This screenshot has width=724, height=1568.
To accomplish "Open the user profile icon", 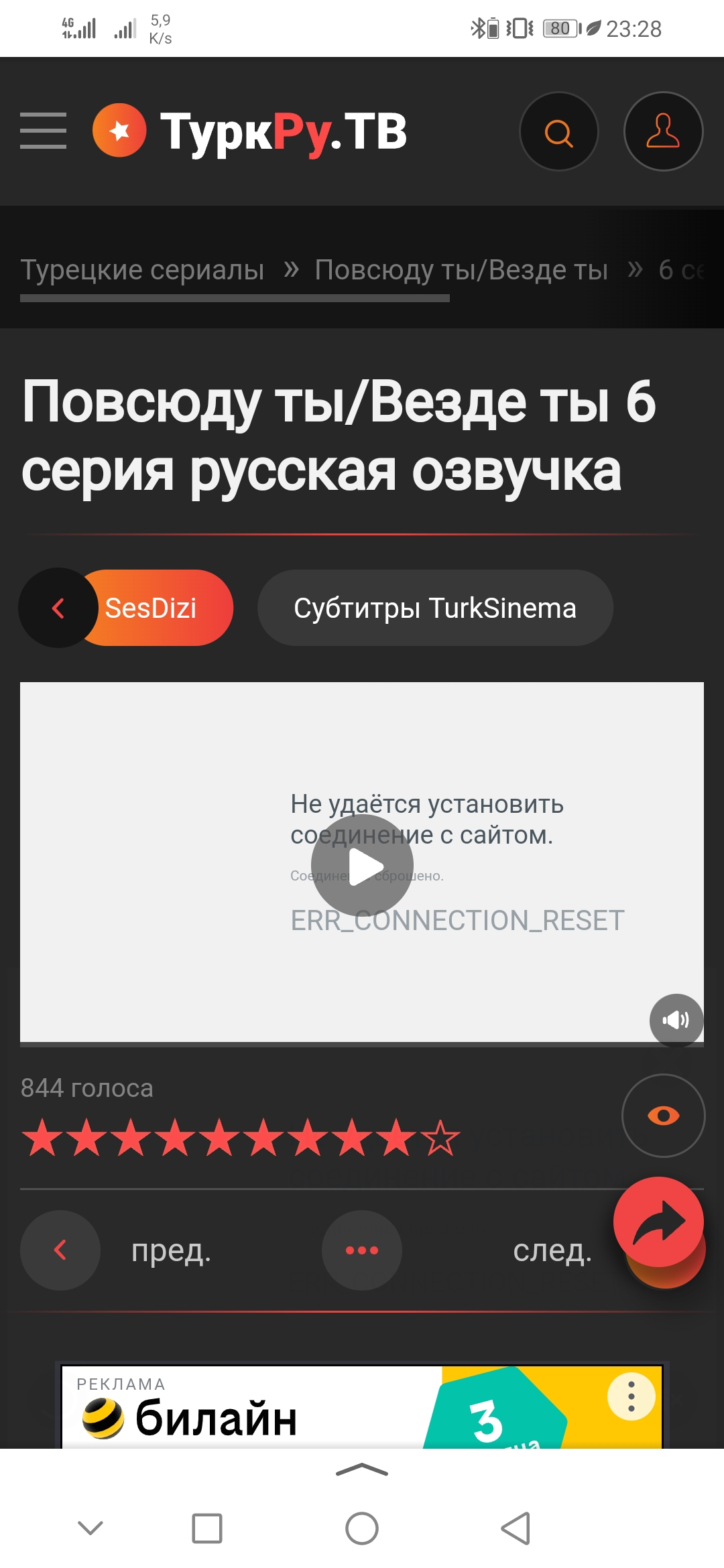I will pos(663,132).
